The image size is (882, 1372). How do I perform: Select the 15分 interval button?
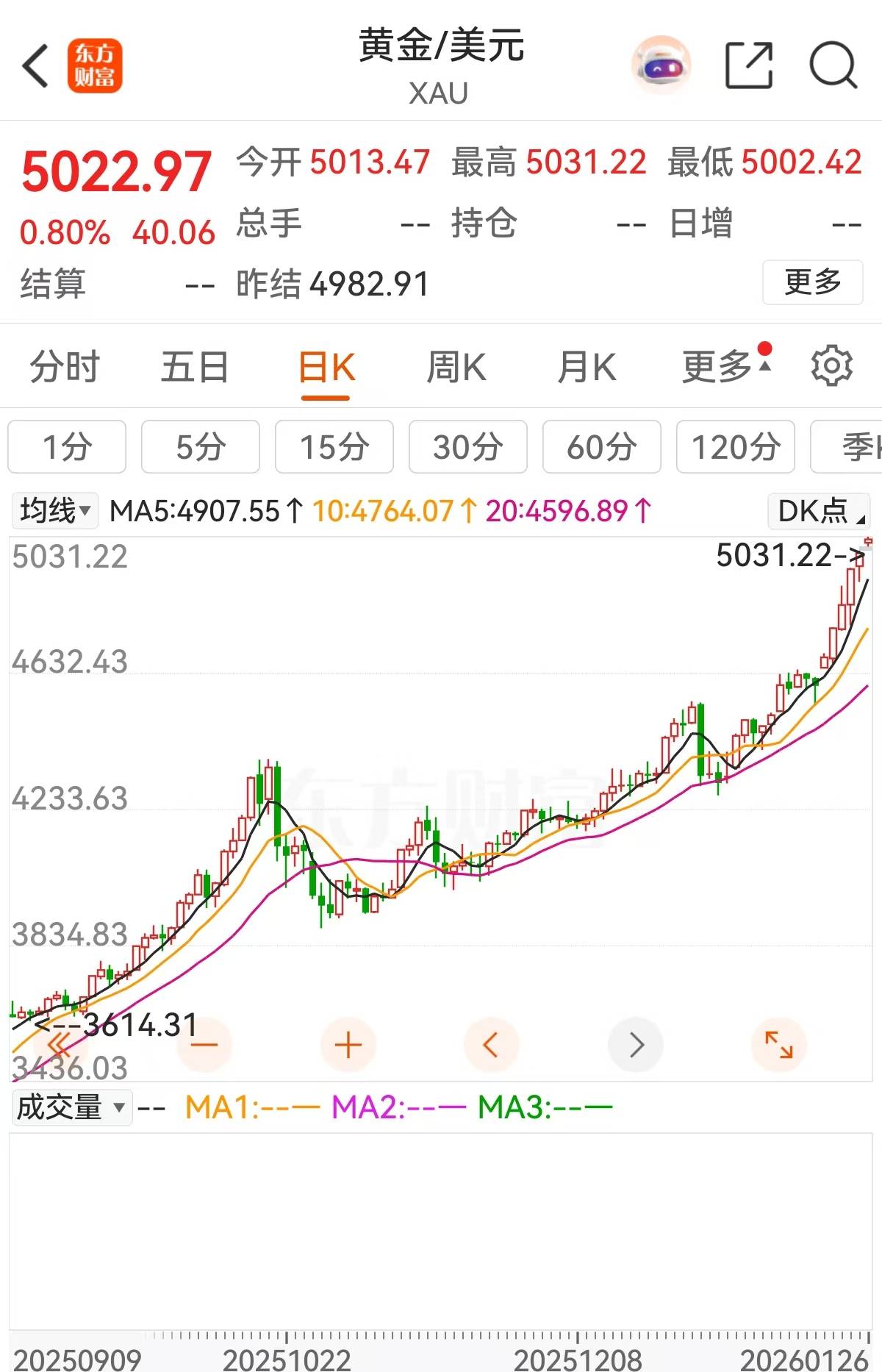333,446
